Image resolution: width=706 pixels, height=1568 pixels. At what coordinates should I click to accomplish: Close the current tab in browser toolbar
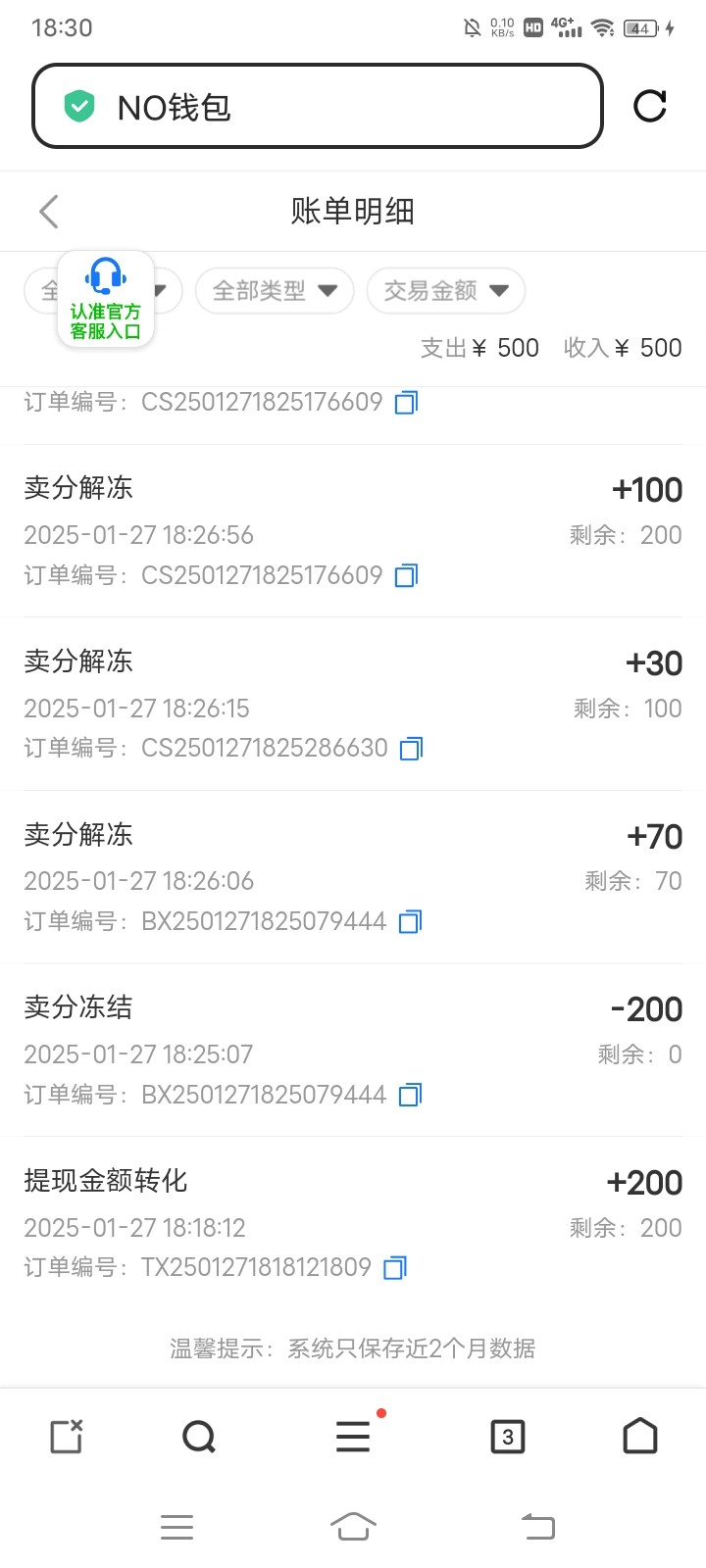tap(67, 1438)
